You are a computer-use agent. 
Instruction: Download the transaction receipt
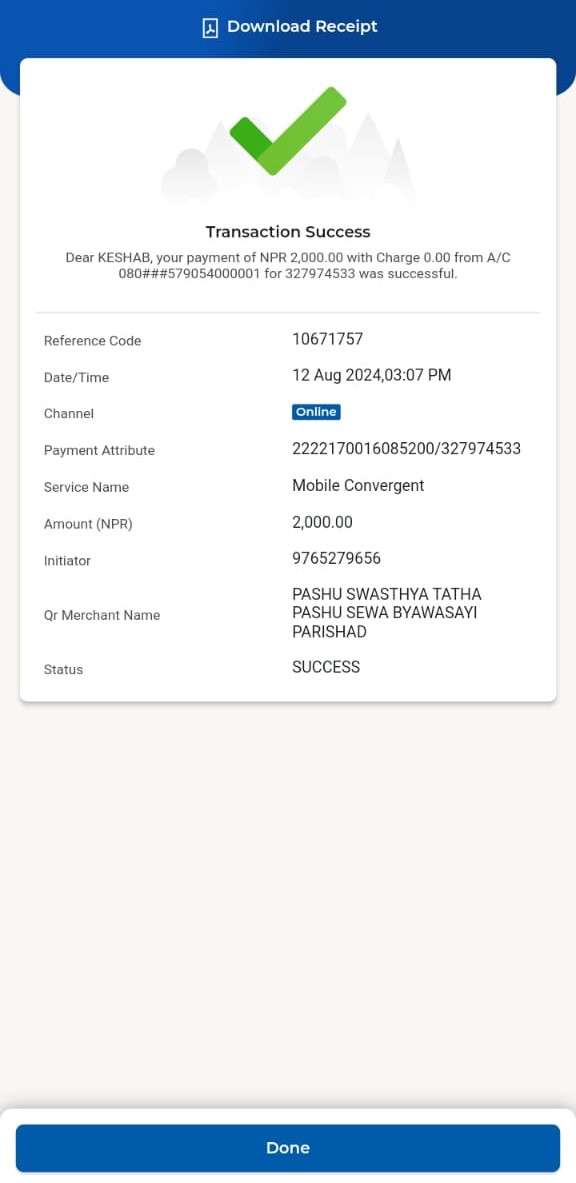coord(290,27)
